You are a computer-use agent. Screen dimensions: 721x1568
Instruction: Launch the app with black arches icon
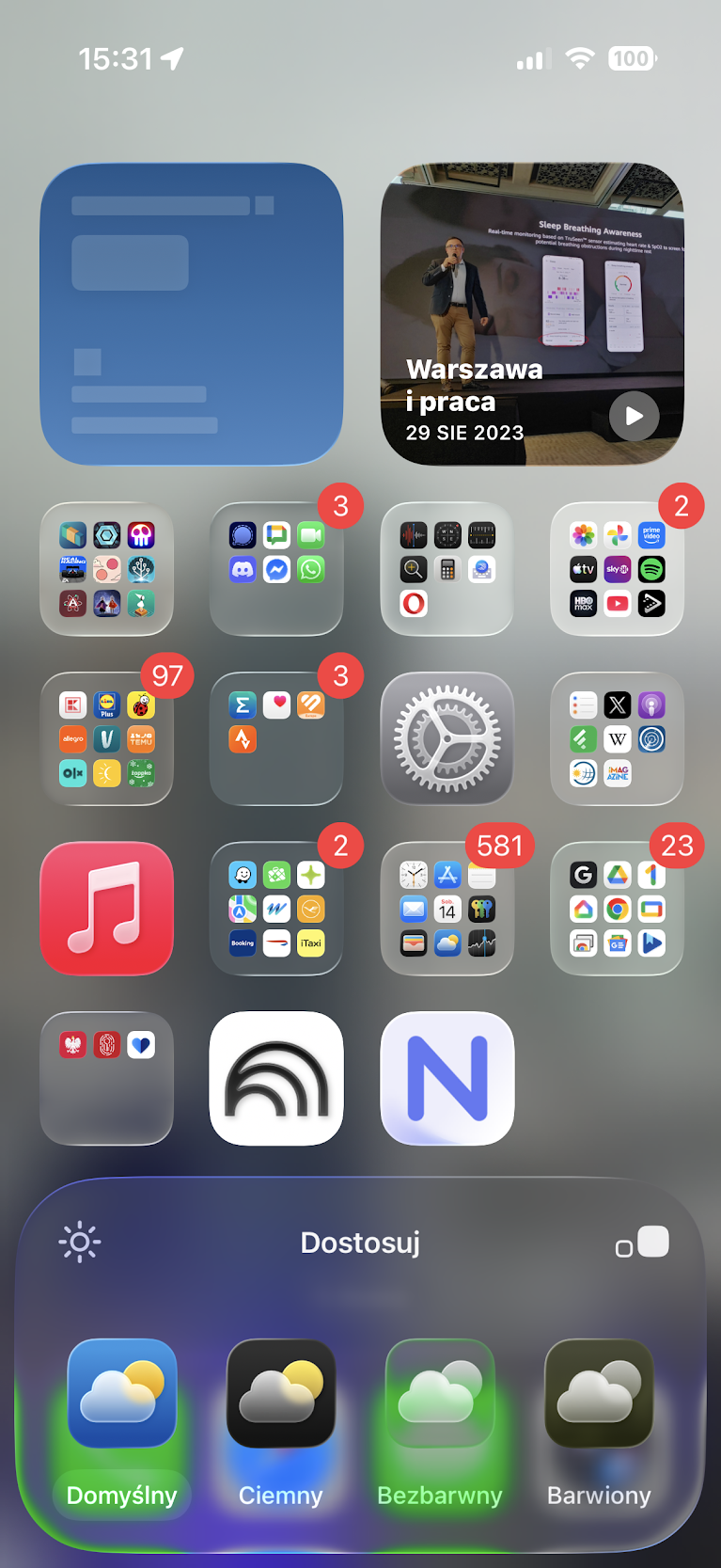[276, 1078]
